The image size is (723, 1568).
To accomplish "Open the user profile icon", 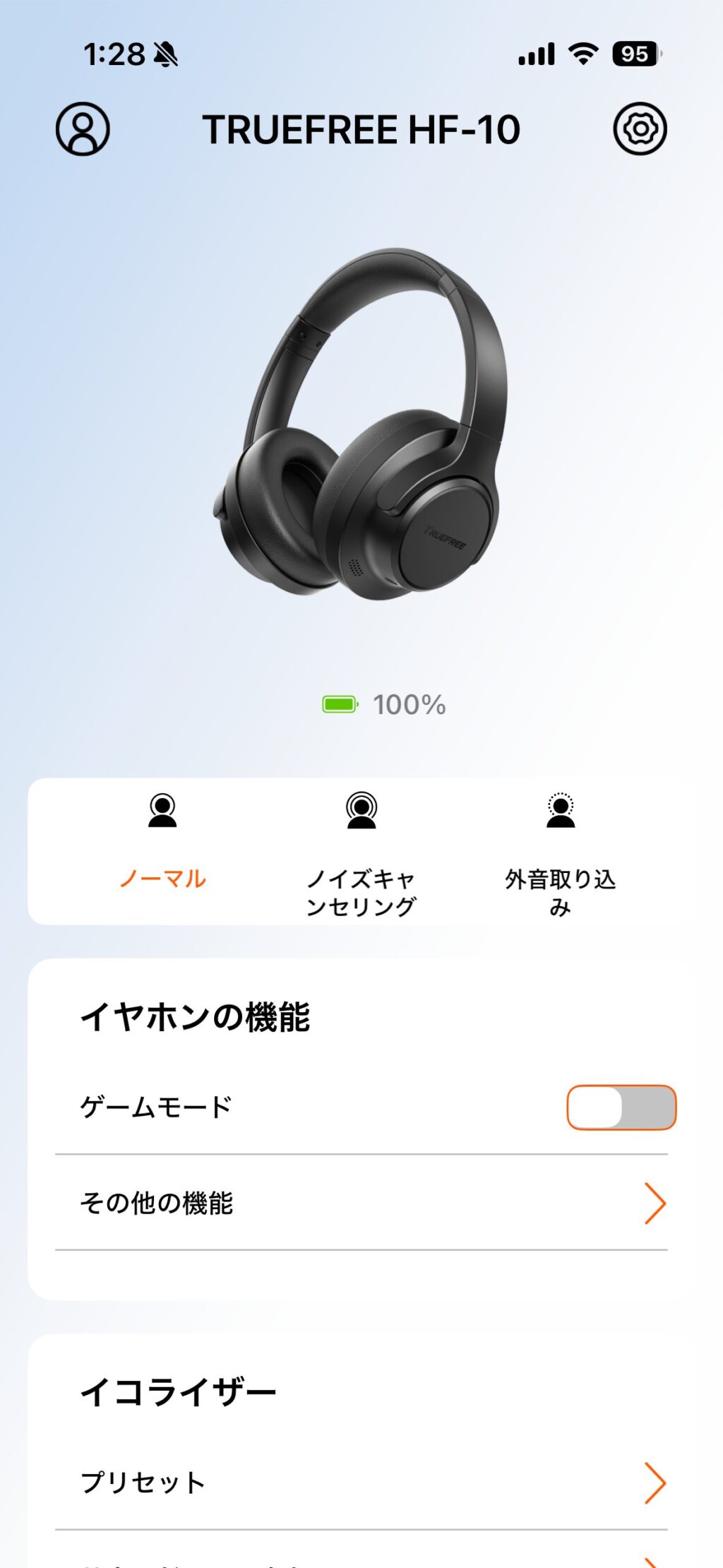I will point(83,129).
